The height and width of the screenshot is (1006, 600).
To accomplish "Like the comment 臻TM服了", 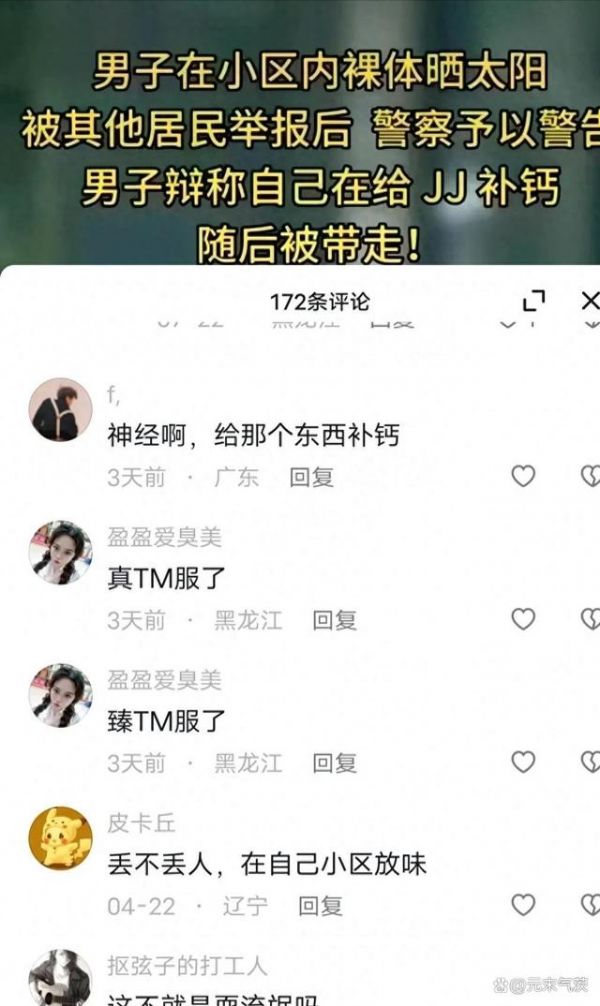I will click(523, 763).
